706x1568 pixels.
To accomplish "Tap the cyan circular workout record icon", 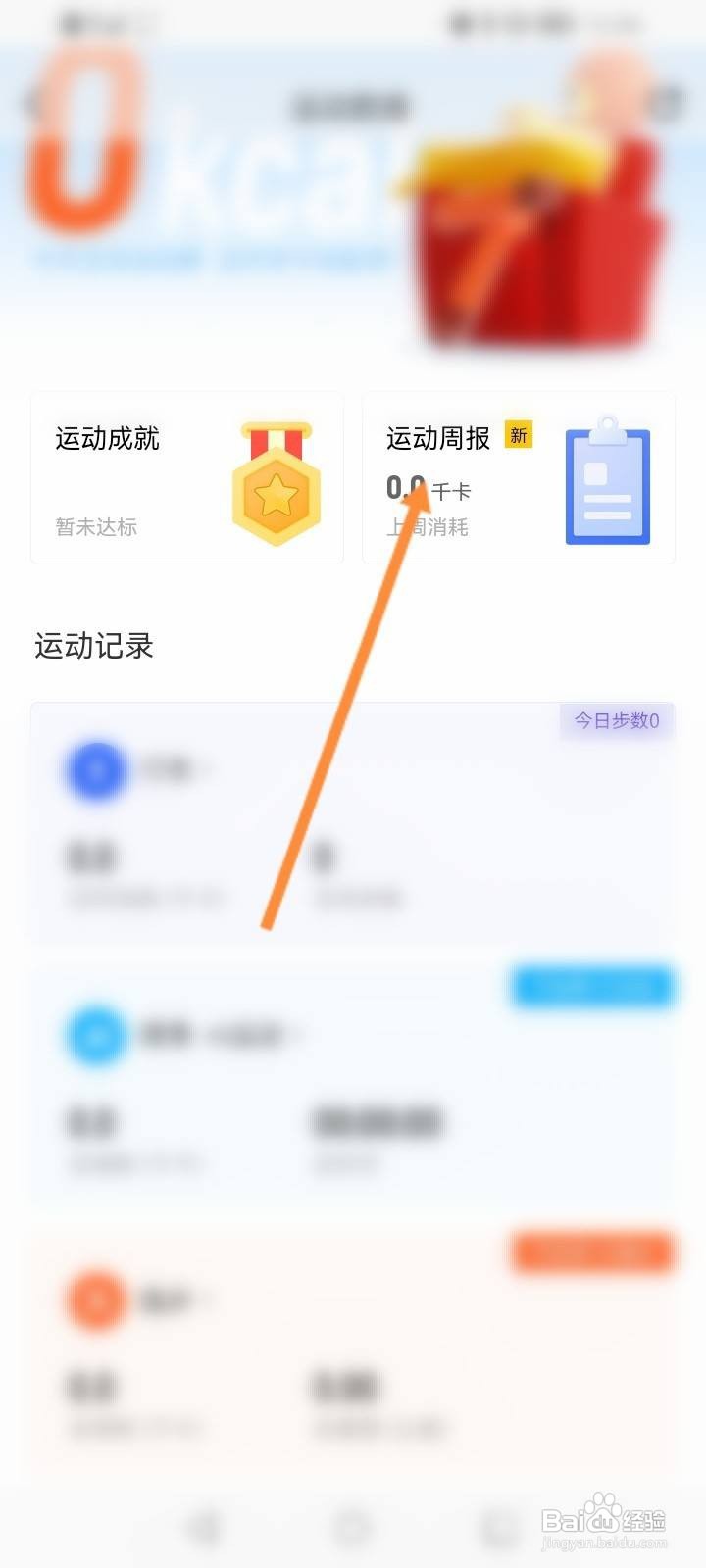I will pyautogui.click(x=94, y=1035).
